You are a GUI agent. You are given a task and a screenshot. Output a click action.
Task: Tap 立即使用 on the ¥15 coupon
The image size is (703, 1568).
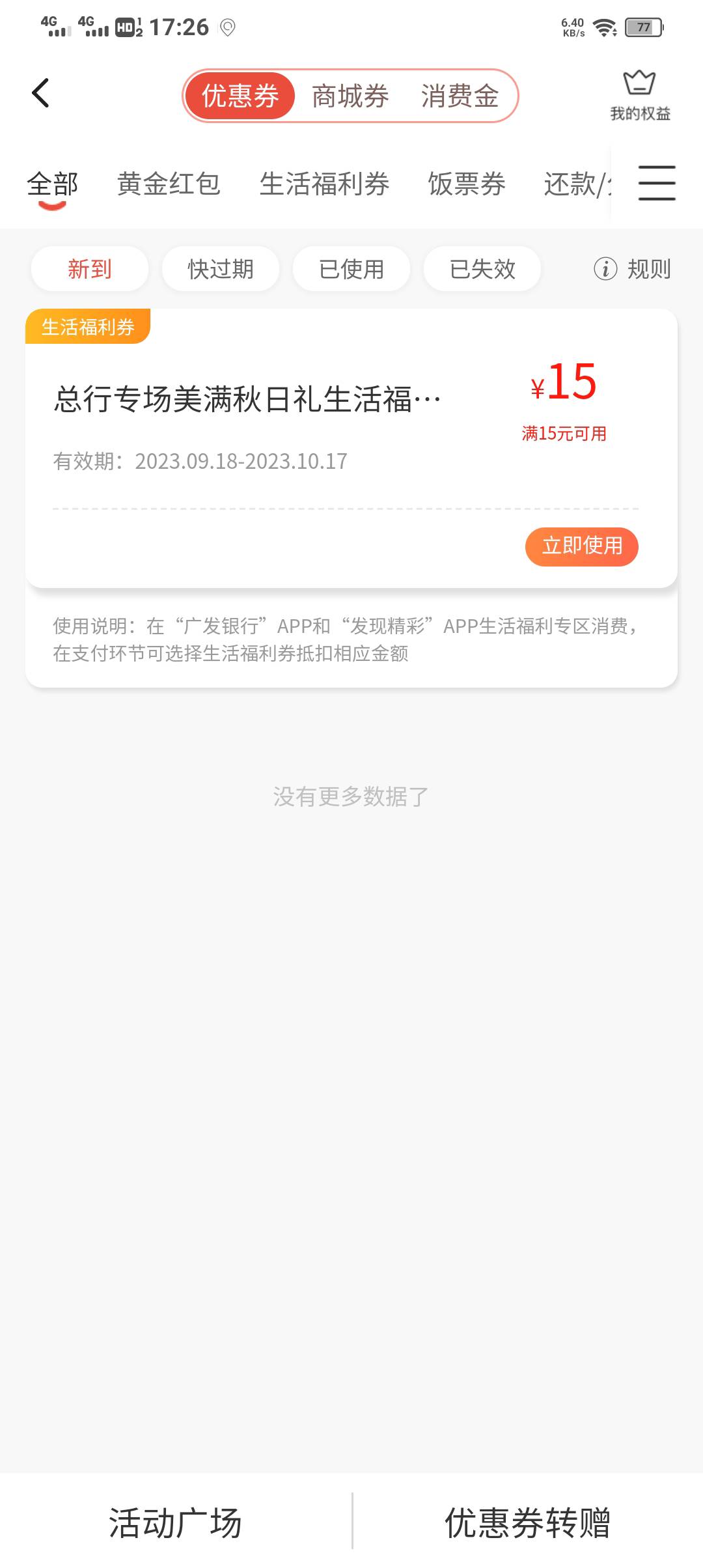tap(582, 546)
